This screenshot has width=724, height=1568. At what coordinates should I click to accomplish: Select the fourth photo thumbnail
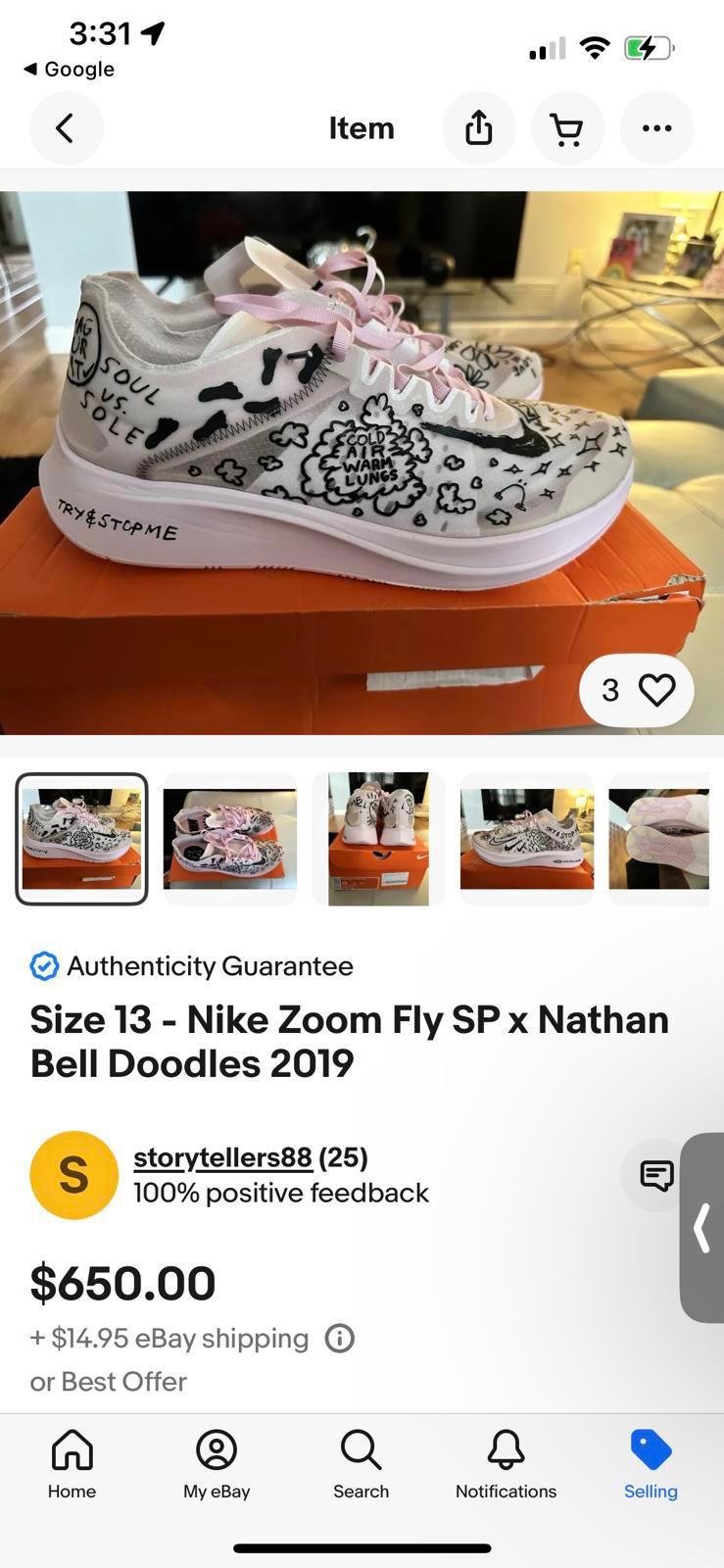(x=527, y=839)
